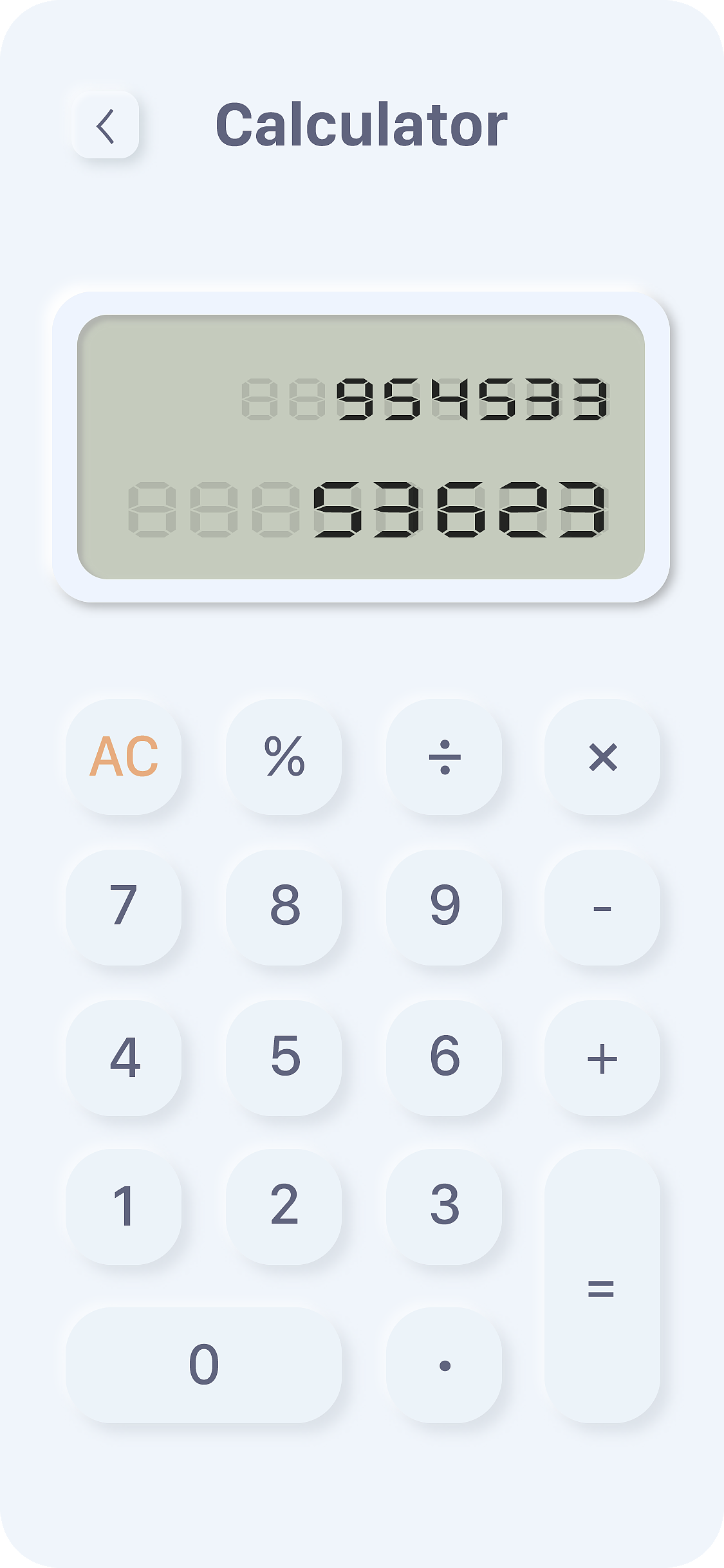The image size is (724, 1568).
Task: Tap the percent key
Action: coord(284,757)
